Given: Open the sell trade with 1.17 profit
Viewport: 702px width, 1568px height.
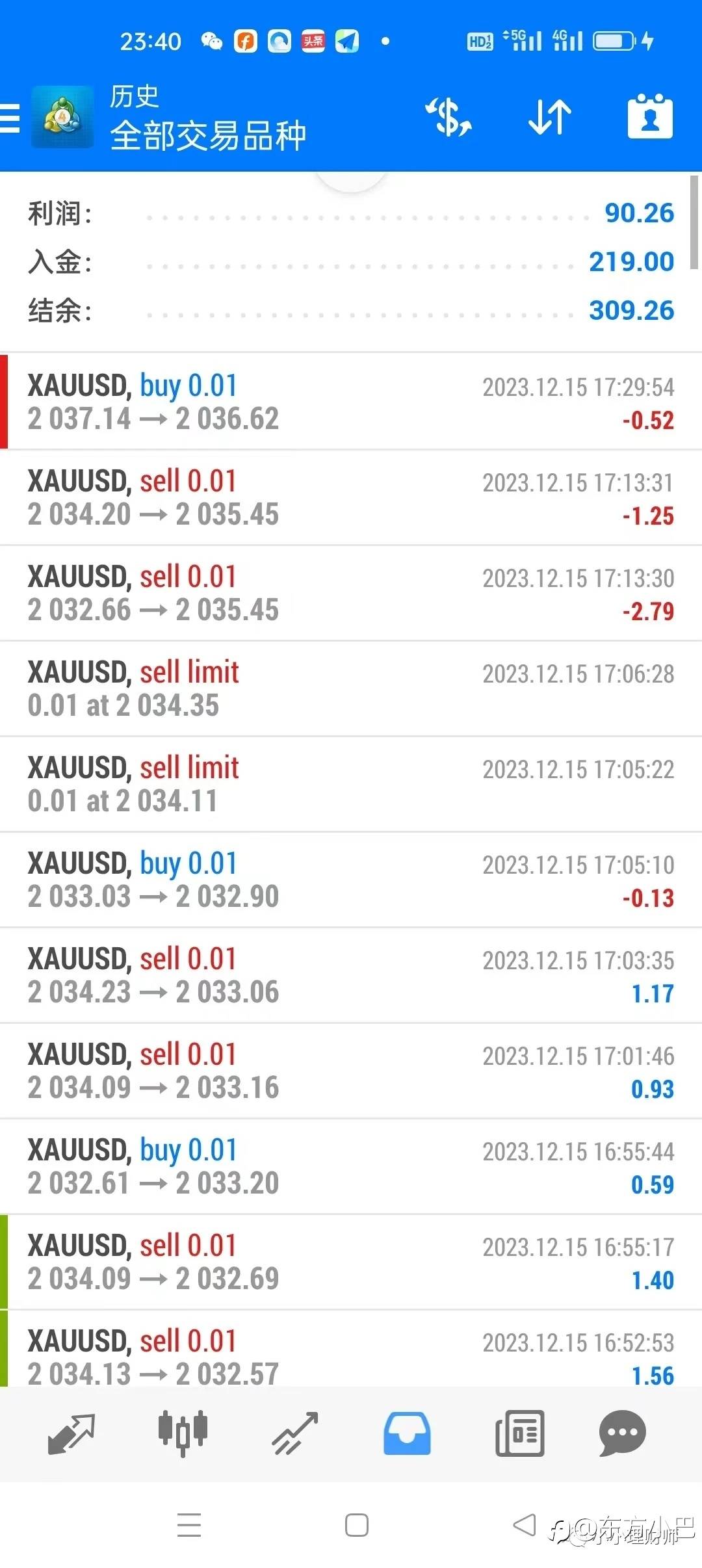Looking at the screenshot, I should [351, 975].
